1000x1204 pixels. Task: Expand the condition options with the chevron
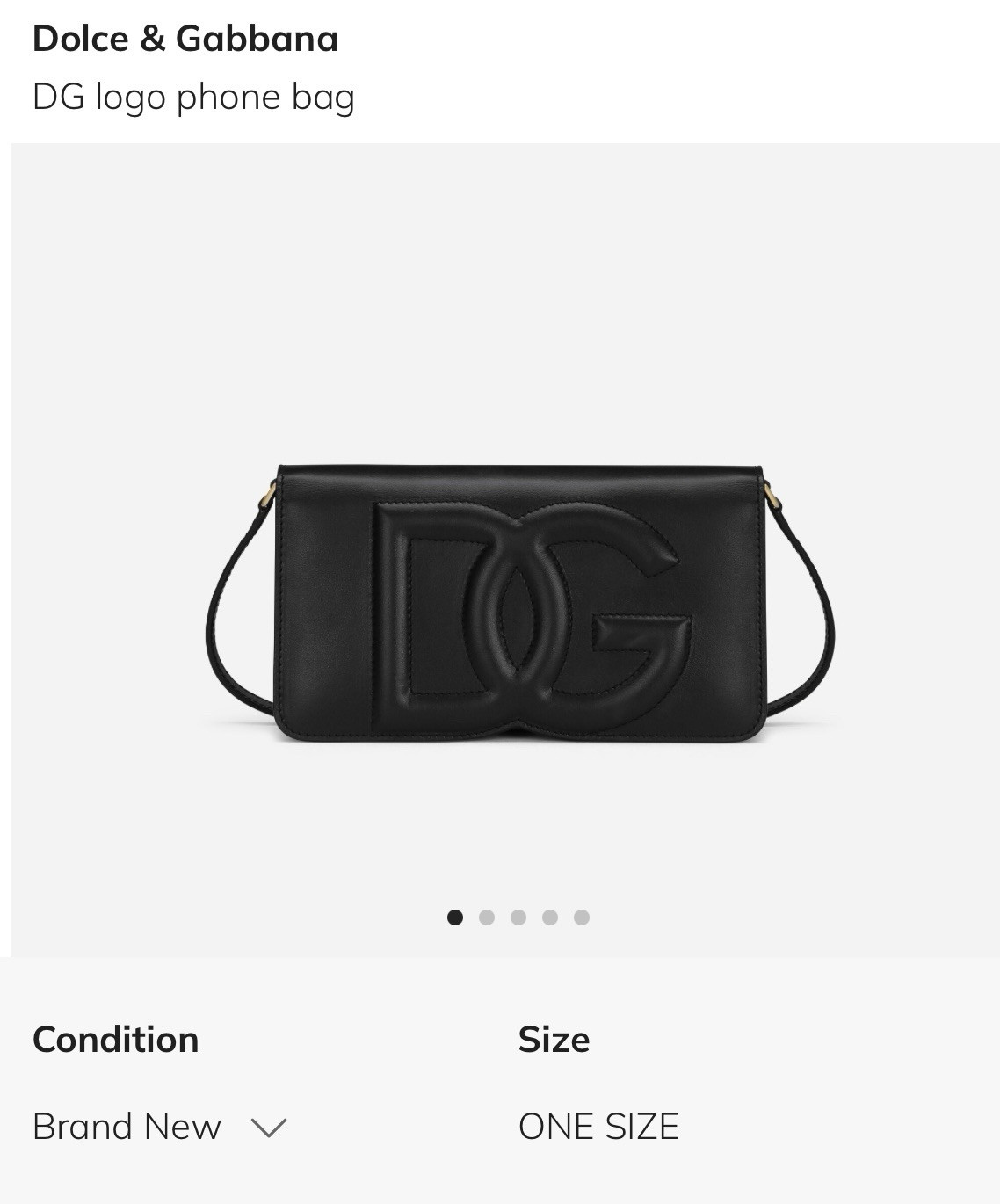point(270,1126)
